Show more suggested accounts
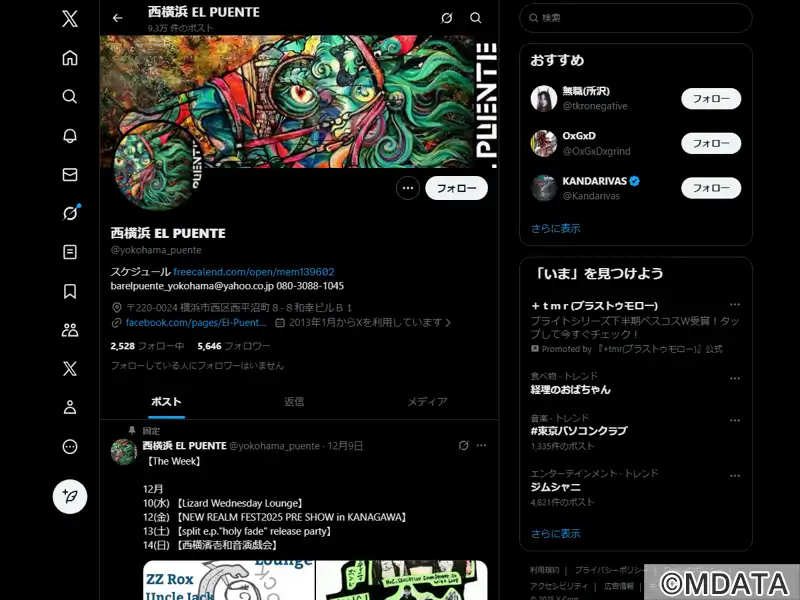Screen dimensions: 800x600 pyautogui.click(x=555, y=228)
